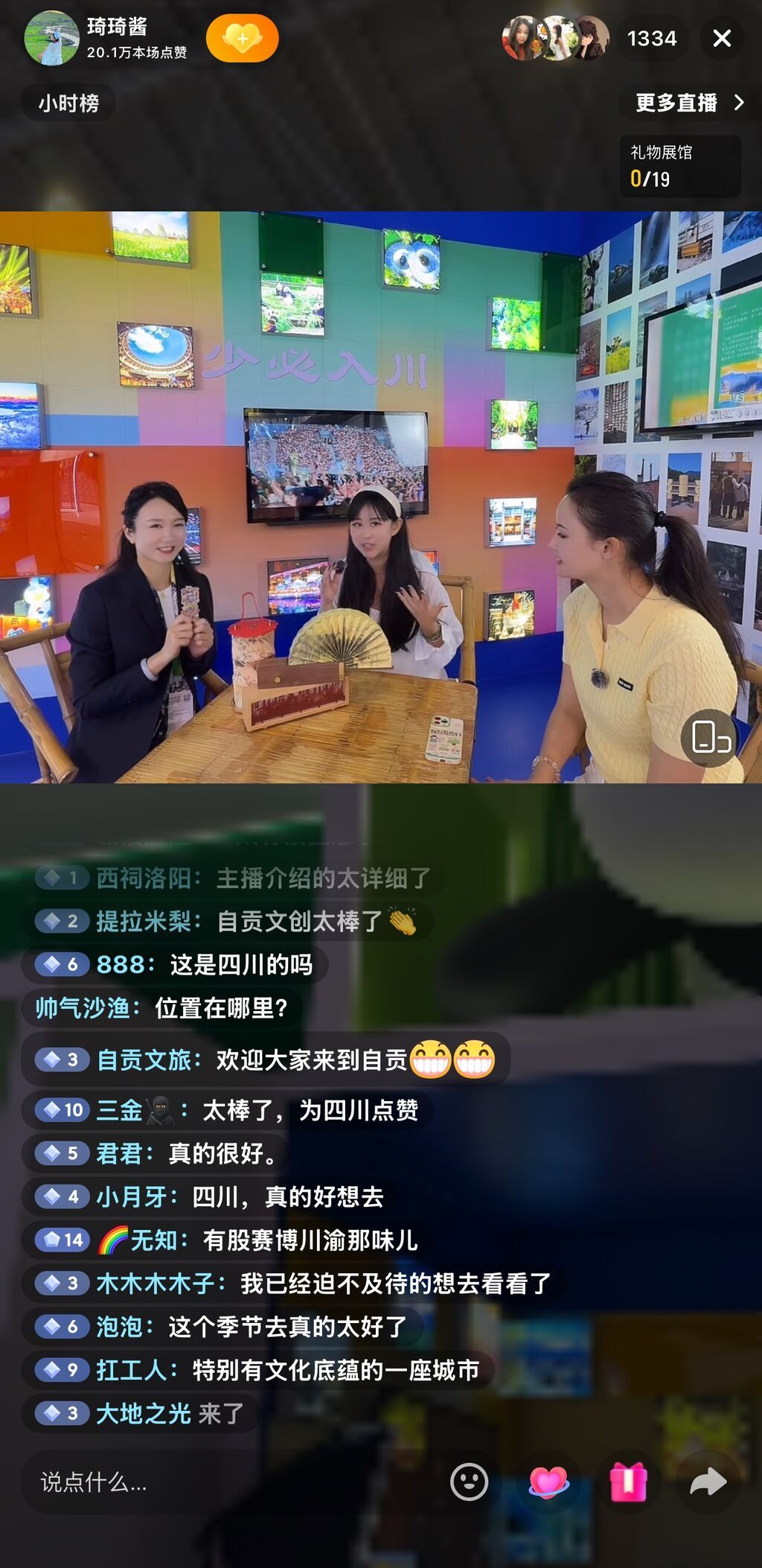Tap the orange follow heart next to 琦琦酱

pyautogui.click(x=238, y=39)
